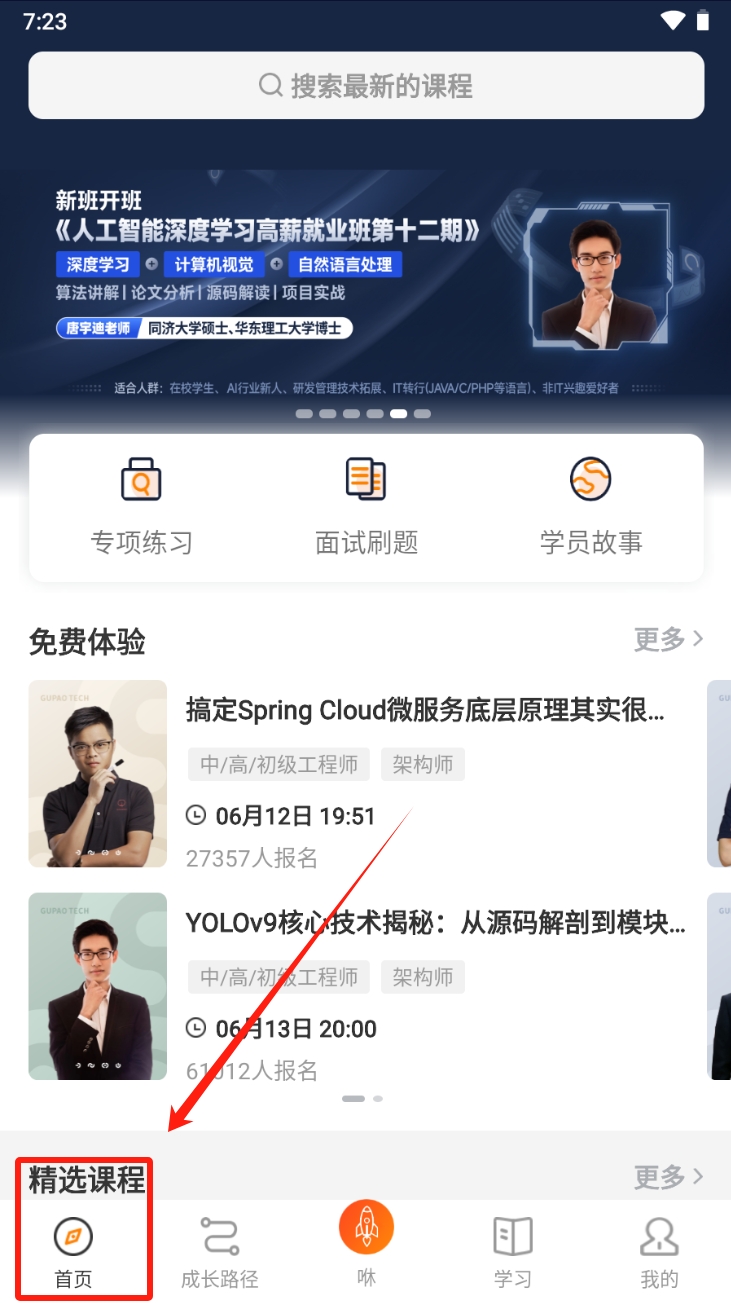View more in 免费体验 section

(668, 639)
